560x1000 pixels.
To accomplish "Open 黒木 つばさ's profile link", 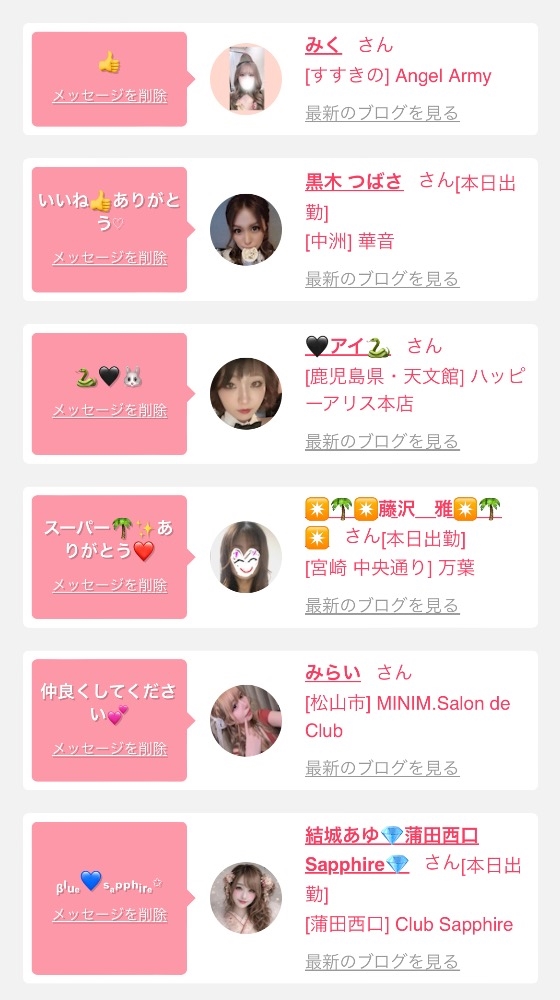I will coord(354,181).
